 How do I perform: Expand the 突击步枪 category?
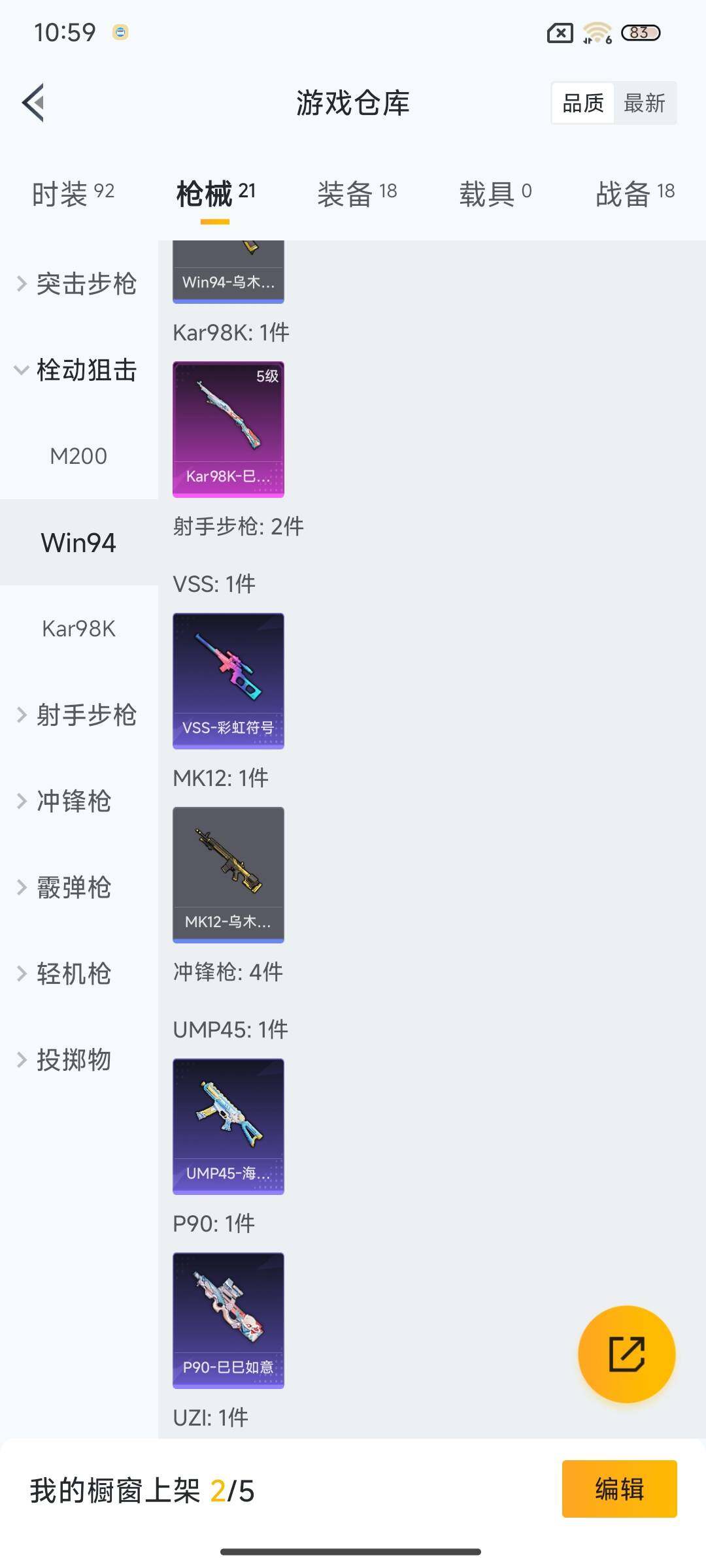pyautogui.click(x=78, y=284)
